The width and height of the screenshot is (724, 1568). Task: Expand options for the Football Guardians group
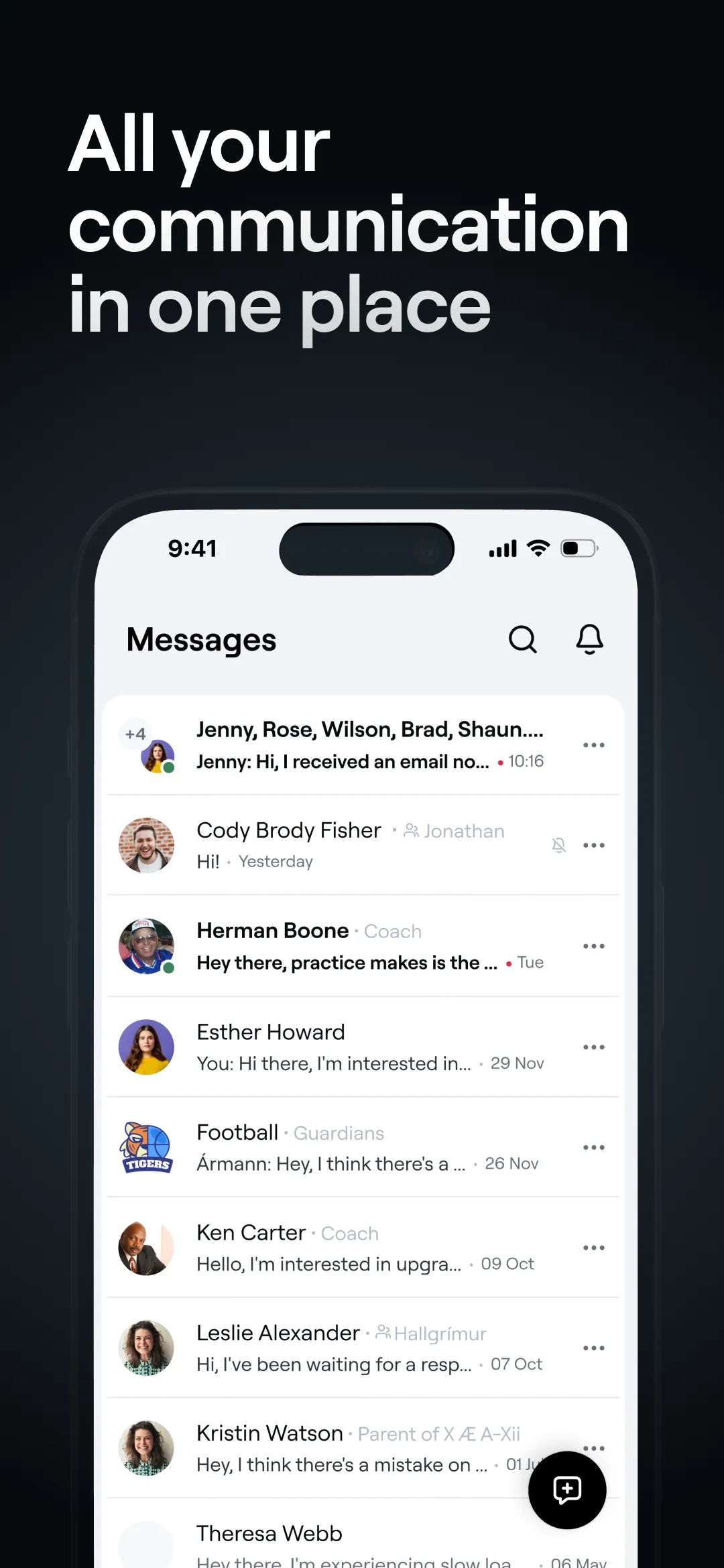(594, 1147)
